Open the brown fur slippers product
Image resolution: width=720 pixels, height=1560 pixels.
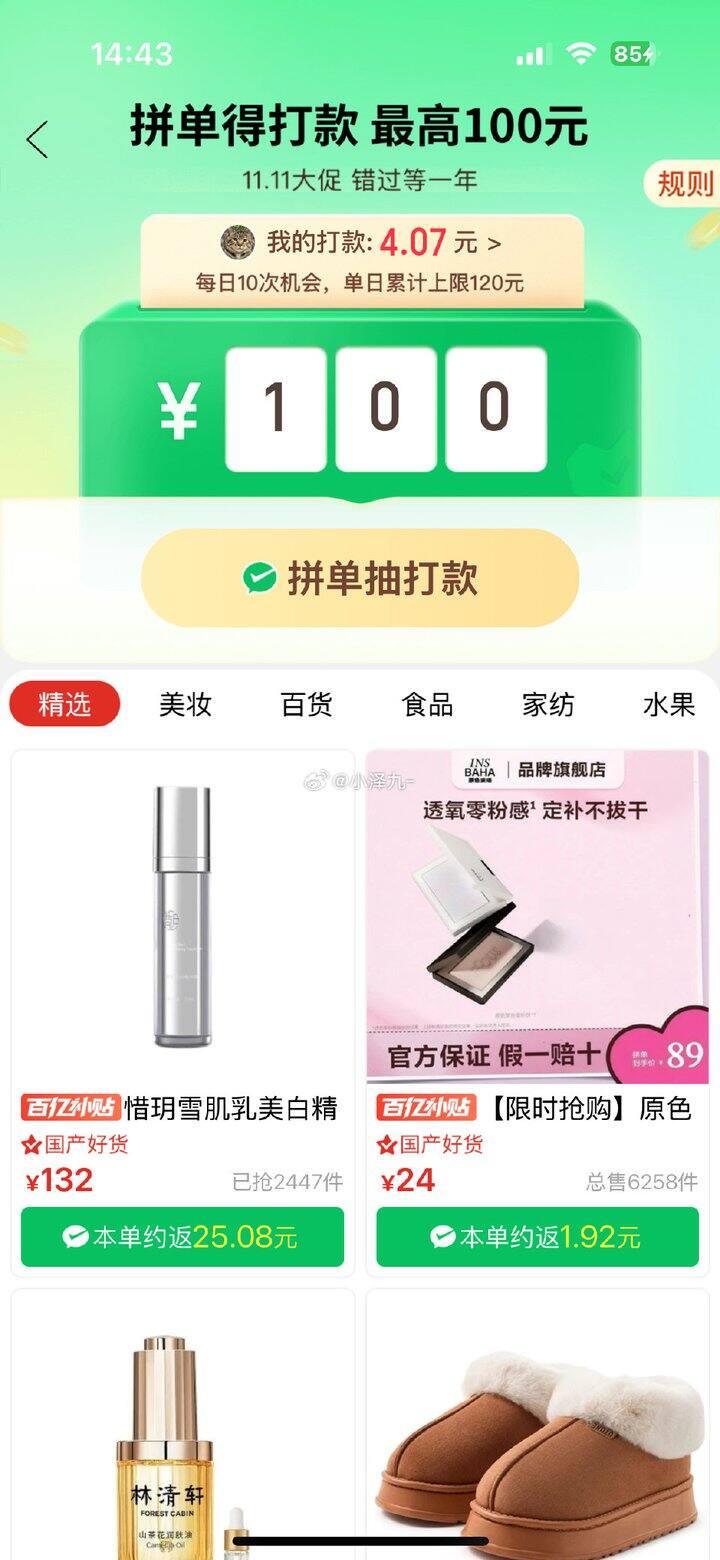538,1430
